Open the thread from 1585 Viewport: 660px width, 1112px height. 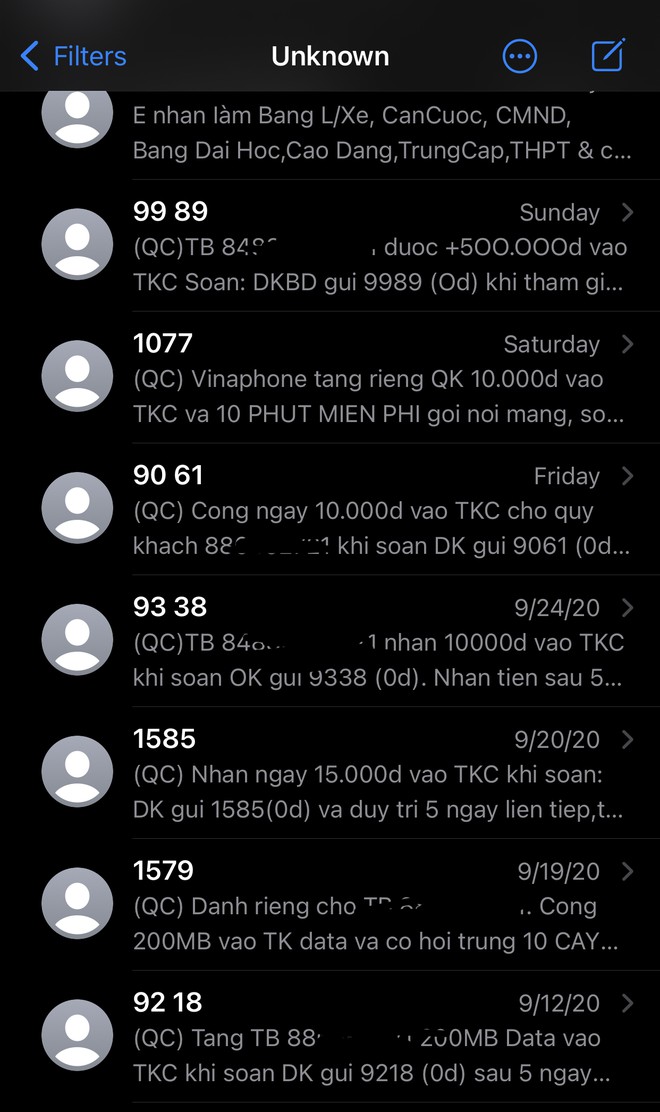(380, 775)
